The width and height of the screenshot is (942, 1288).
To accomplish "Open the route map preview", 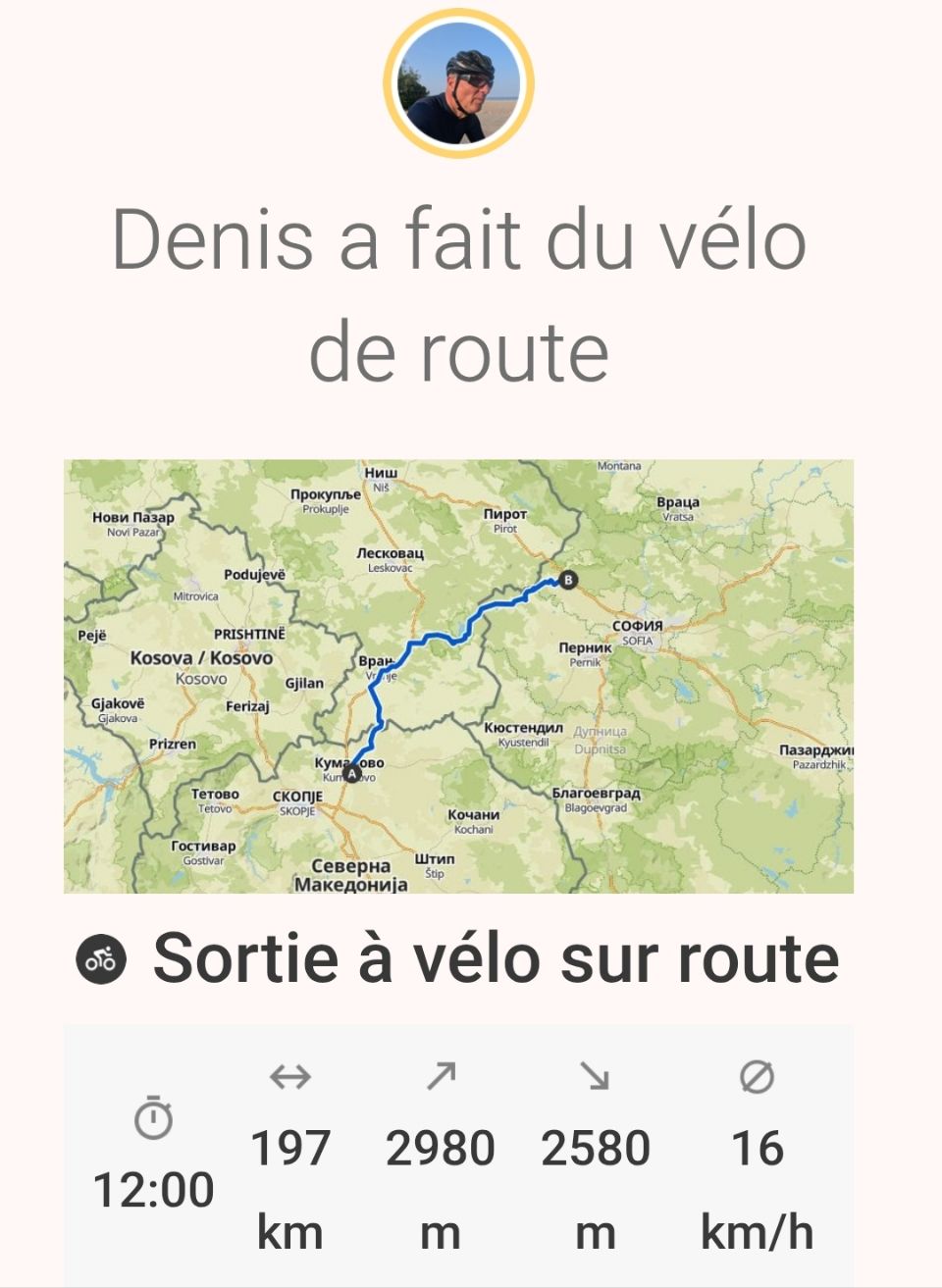I will click(x=458, y=676).
